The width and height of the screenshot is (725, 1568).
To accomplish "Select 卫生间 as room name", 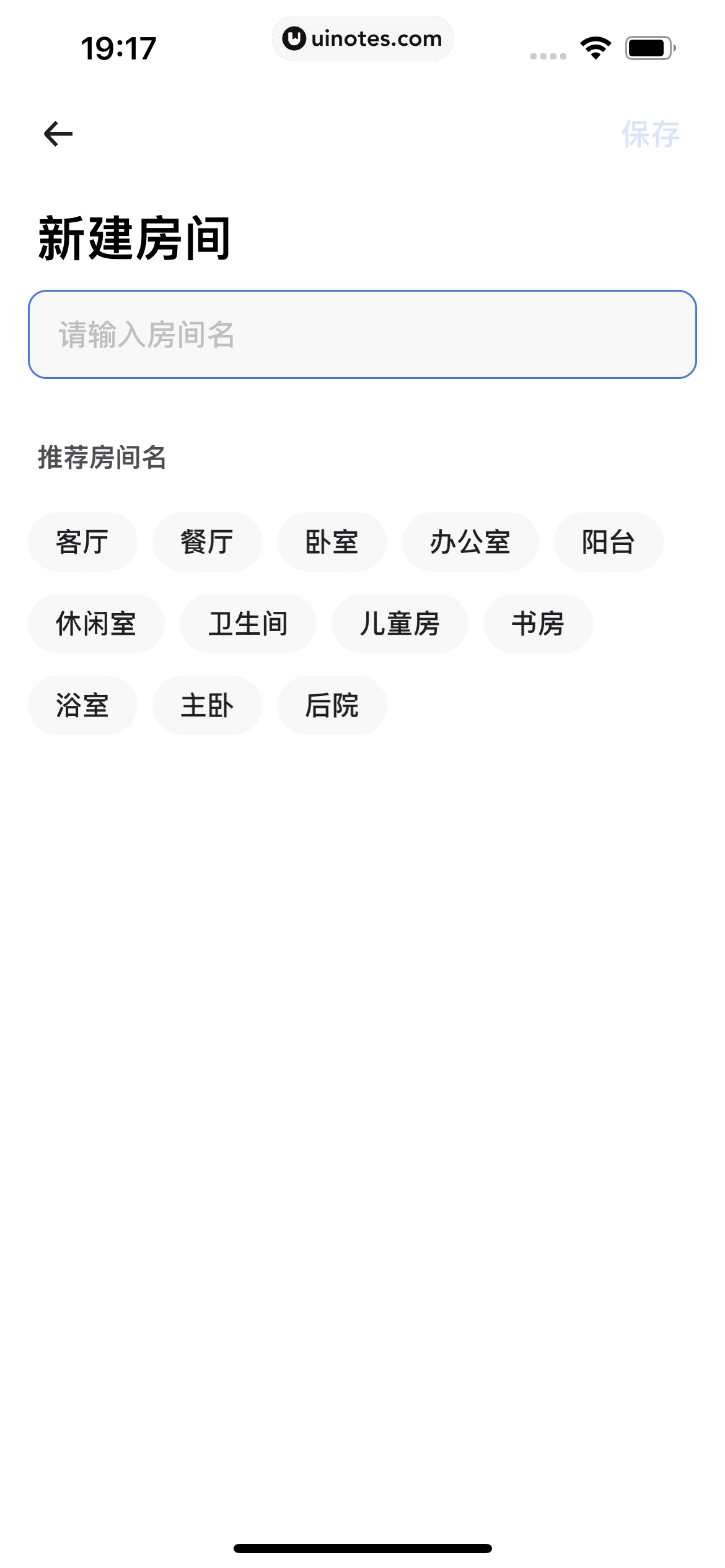I will 248,624.
